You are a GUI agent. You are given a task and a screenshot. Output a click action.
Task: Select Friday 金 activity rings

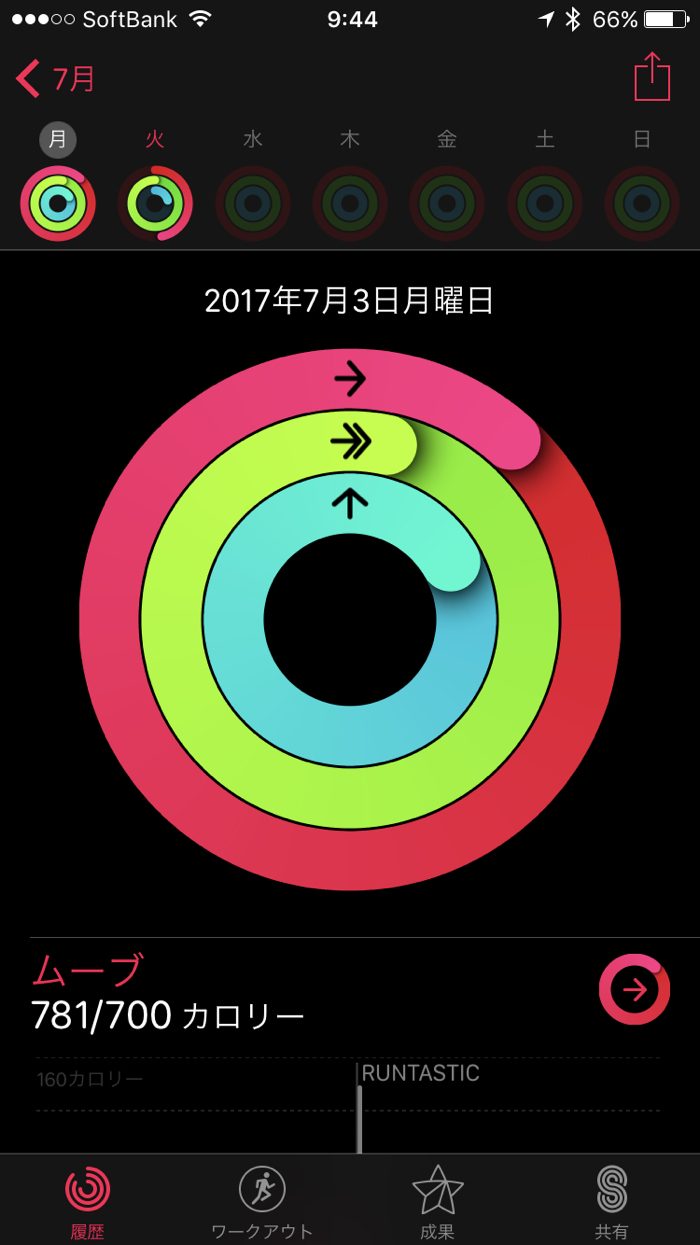(x=447, y=203)
